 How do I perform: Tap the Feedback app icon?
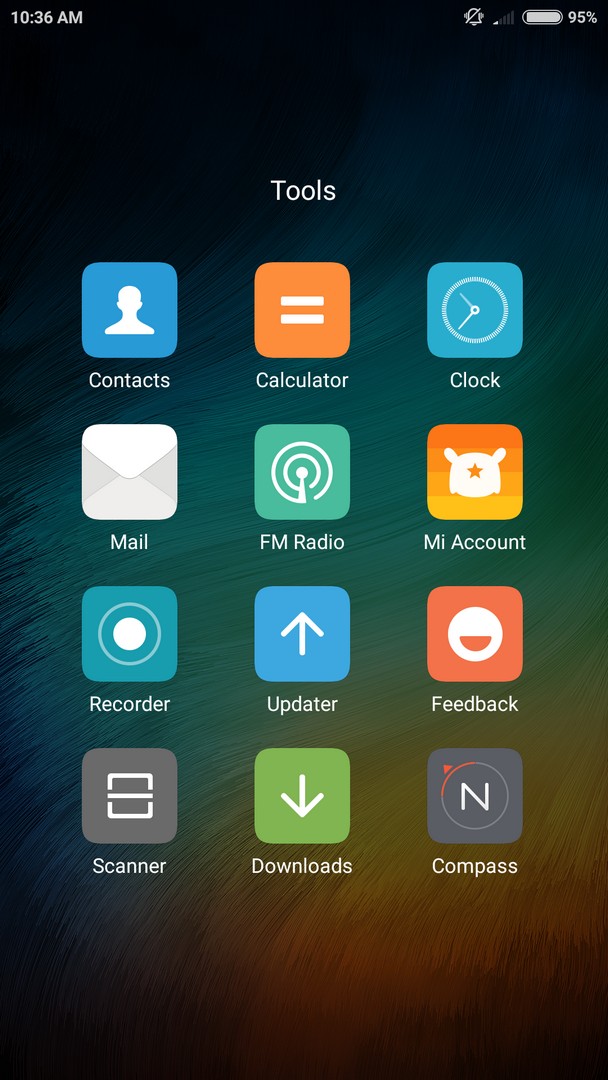tap(475, 634)
